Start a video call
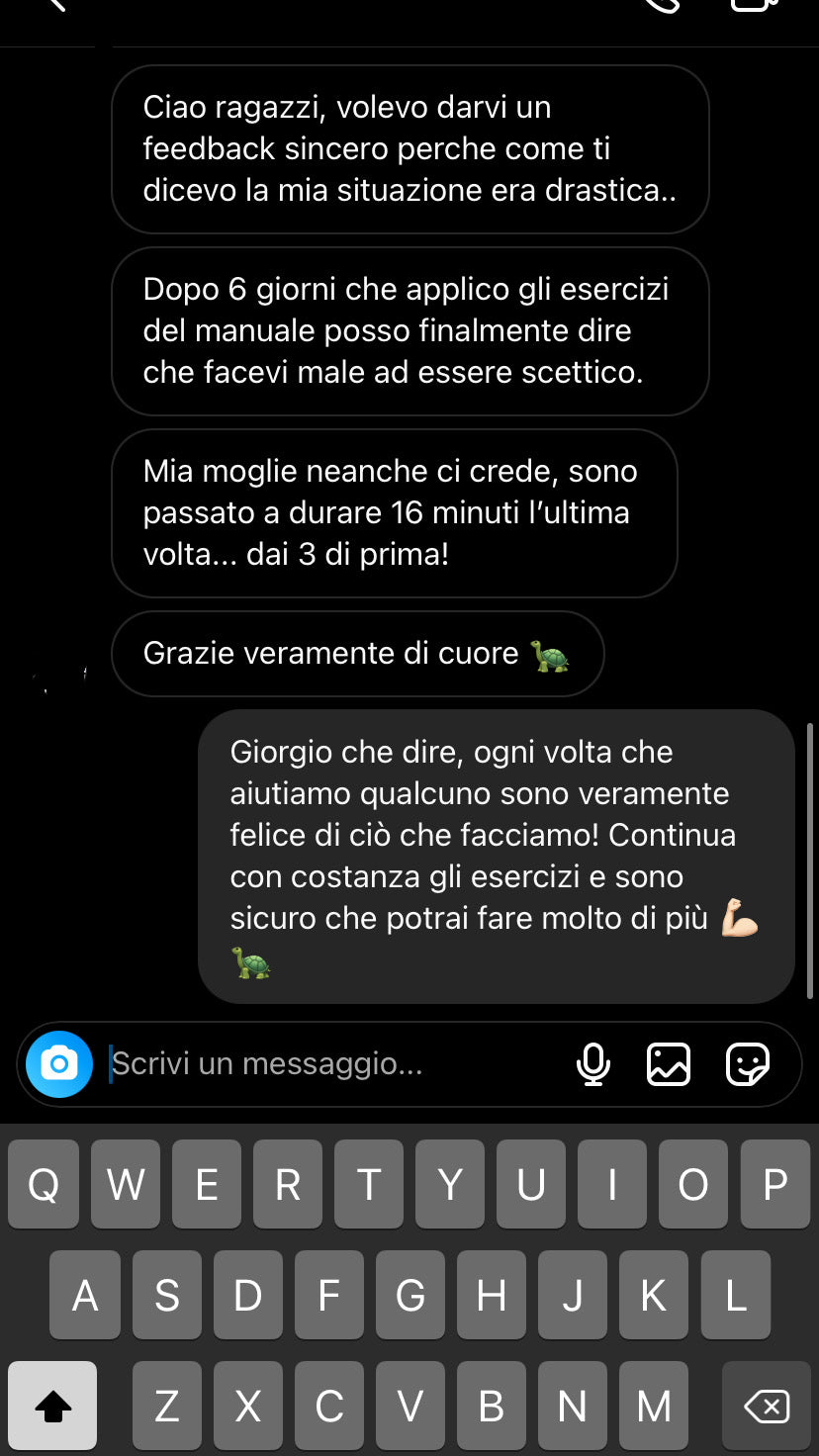This screenshot has height=1456, width=819. pos(752,5)
